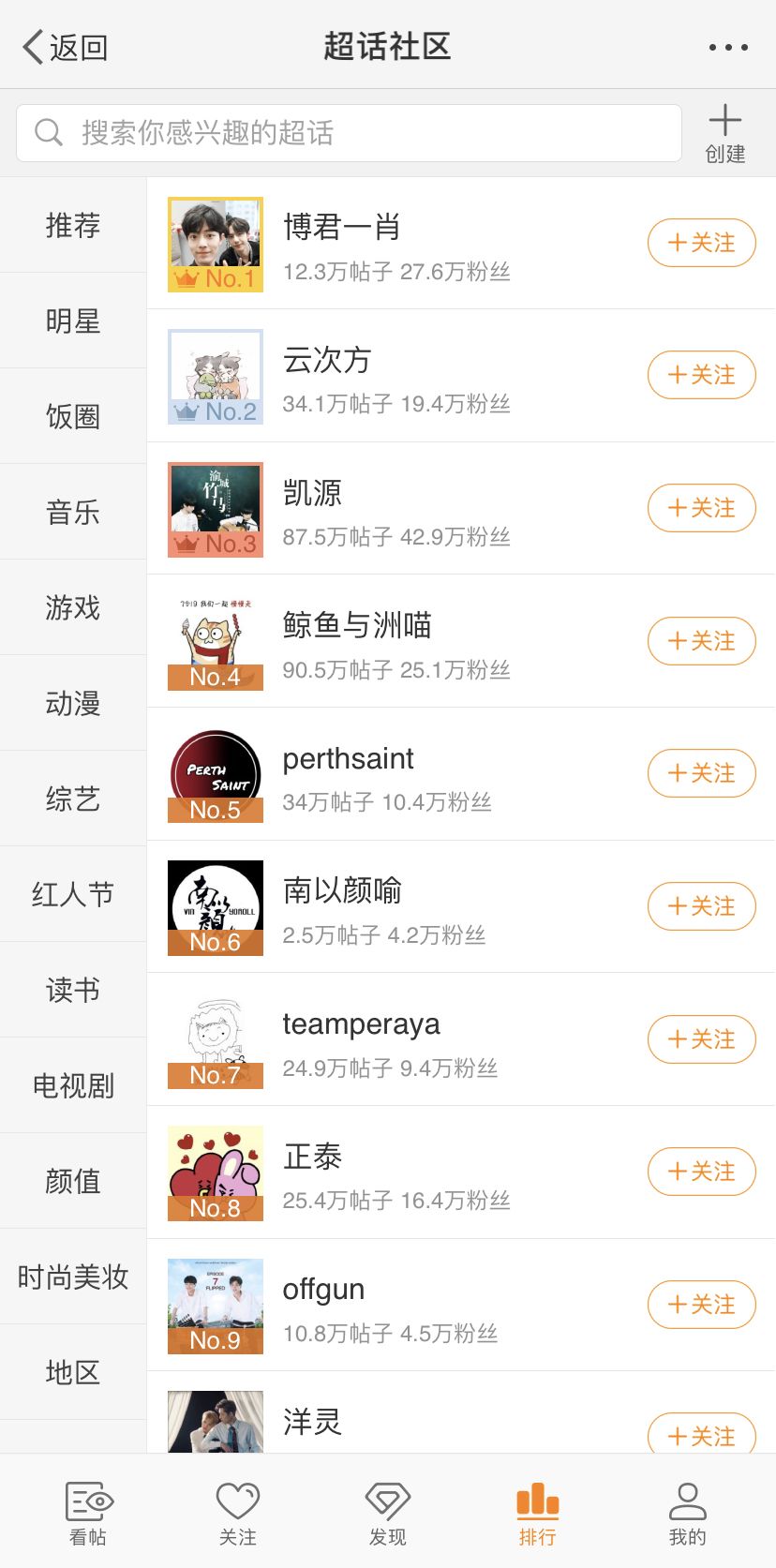Choose the 动漫 category
Viewport: 776px width, 1568px height.
[73, 704]
